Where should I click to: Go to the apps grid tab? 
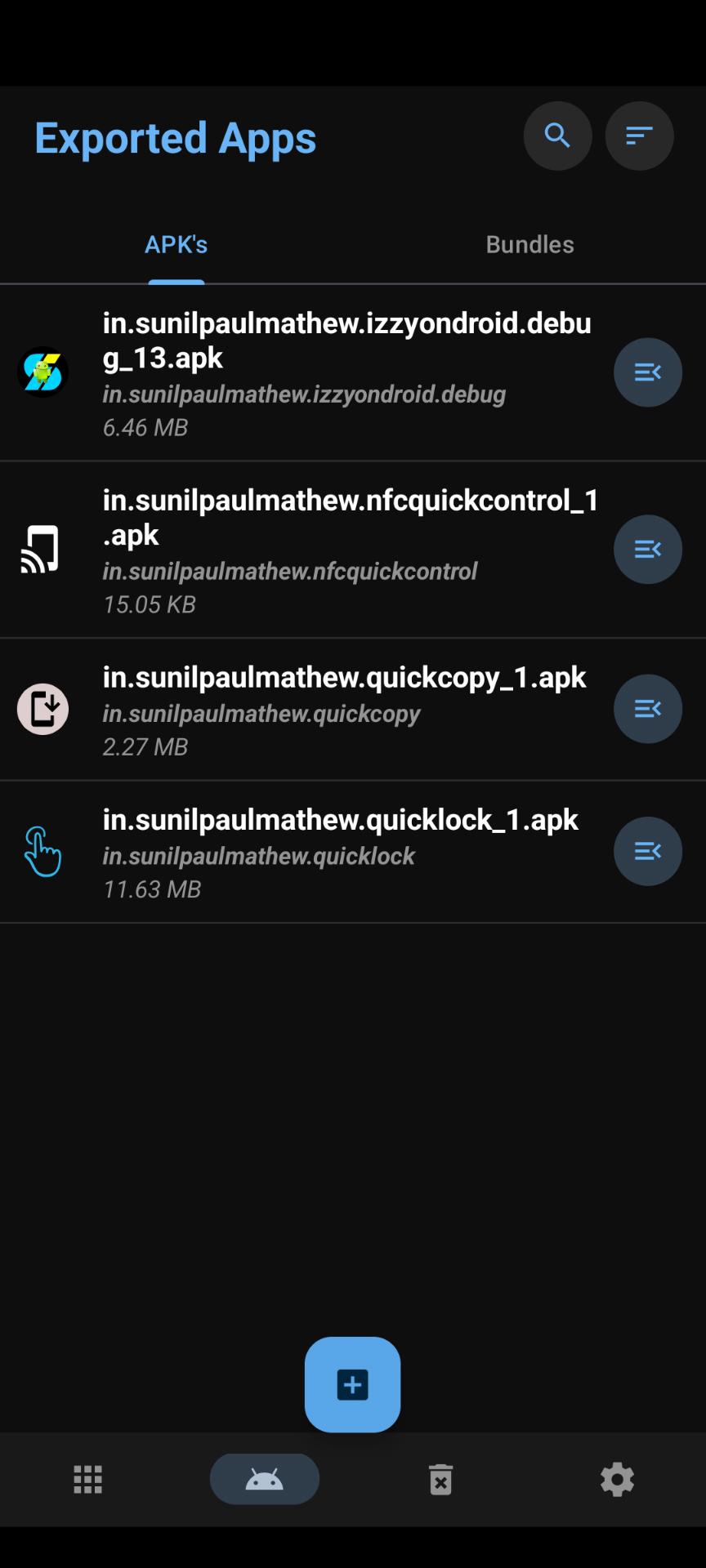pos(88,1479)
